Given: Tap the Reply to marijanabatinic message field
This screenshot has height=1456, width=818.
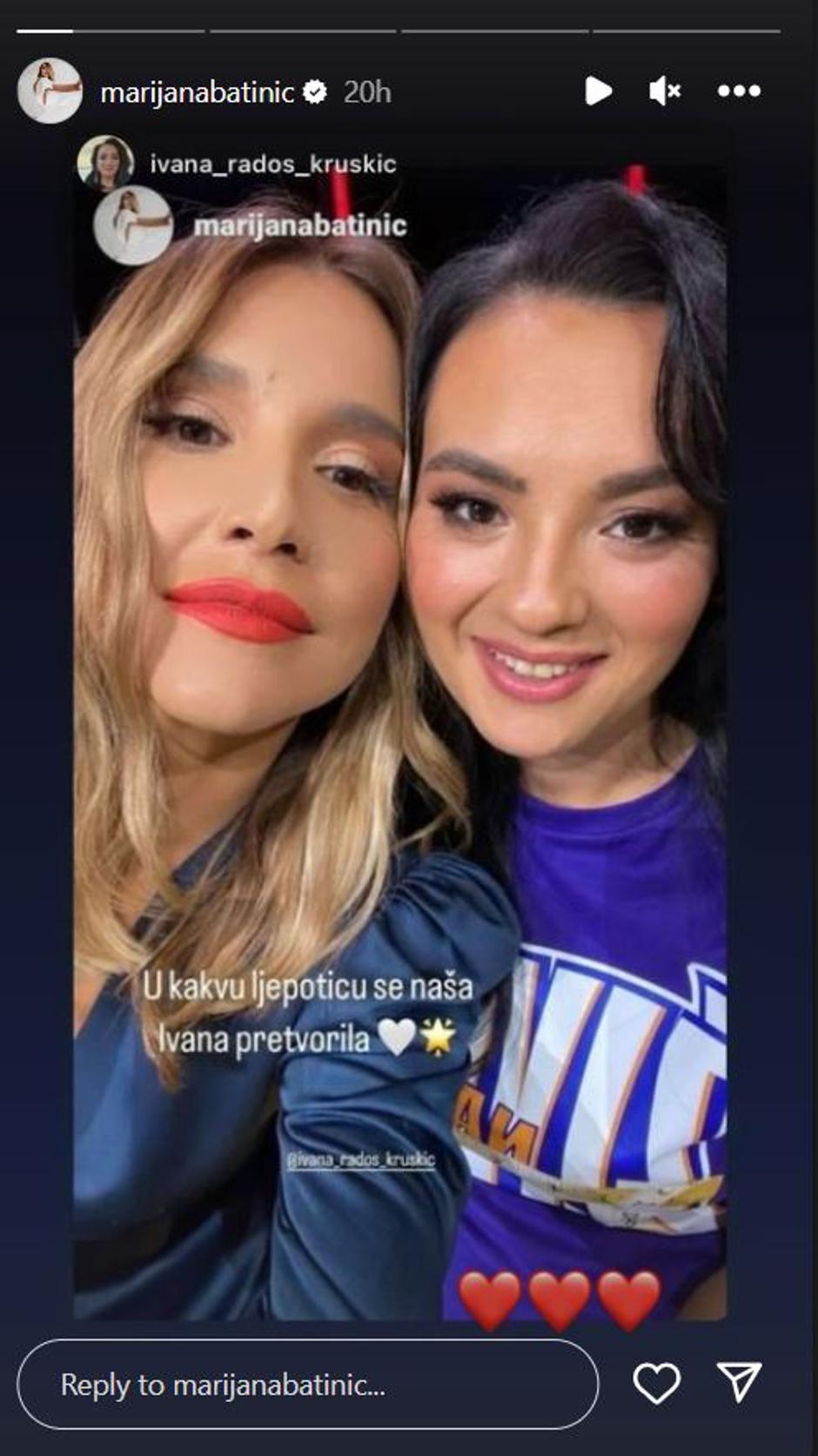Looking at the screenshot, I should pos(307,1384).
